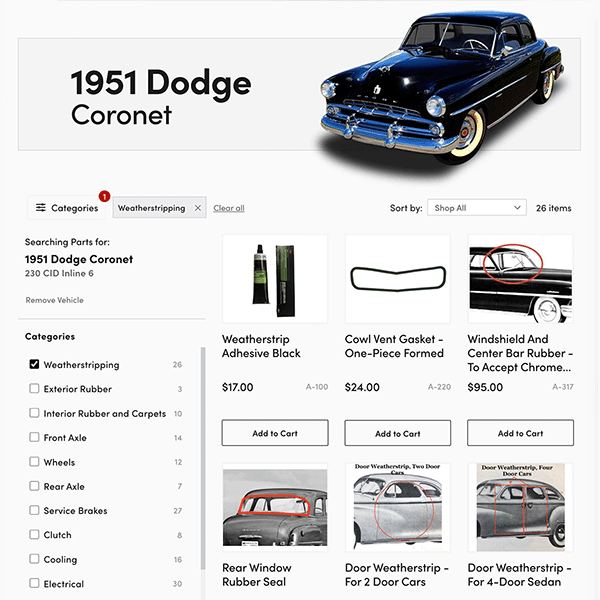This screenshot has height=600, width=600.
Task: Open the Categories filter button
Action: (66, 208)
